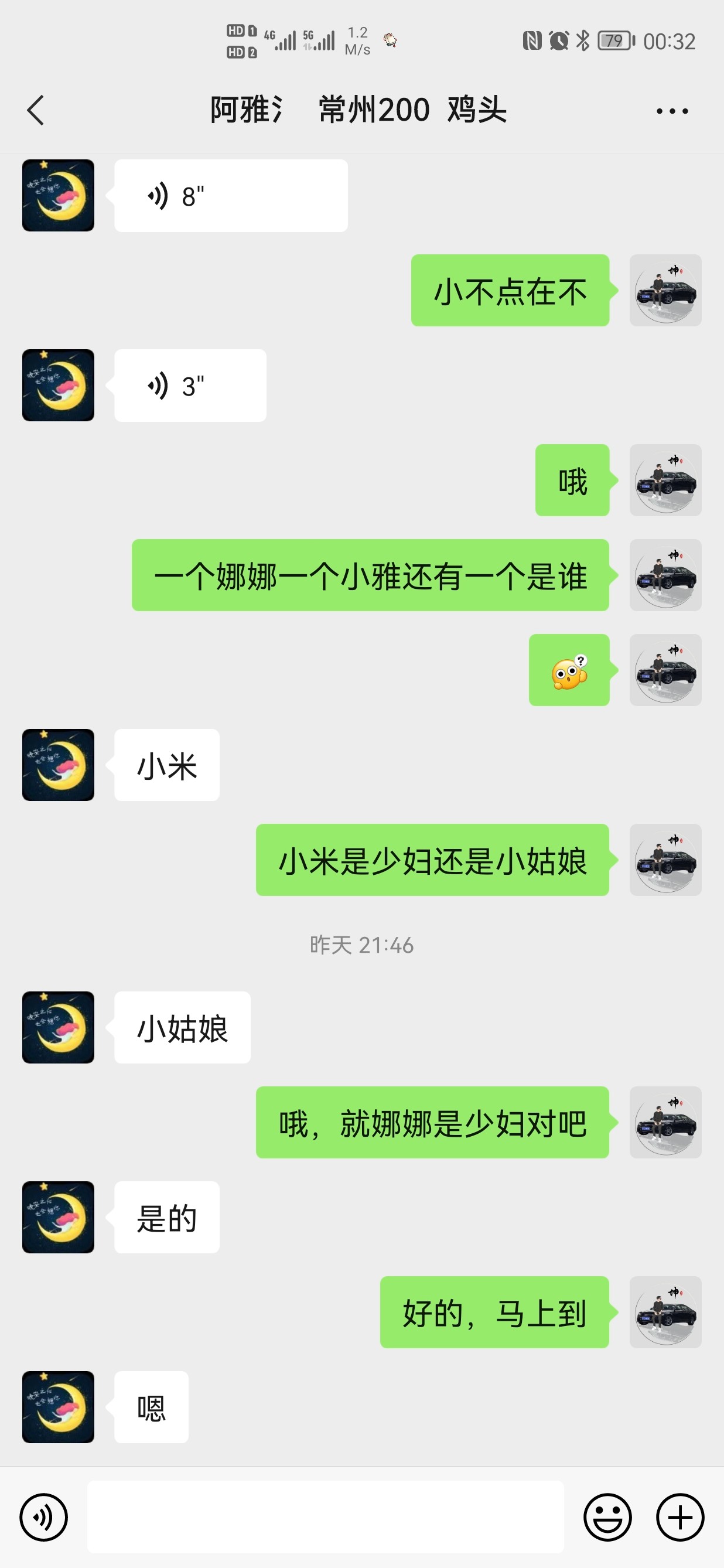Tap the 昨天 21:46 timestamp
Image resolution: width=724 pixels, height=1568 pixels.
click(x=361, y=945)
